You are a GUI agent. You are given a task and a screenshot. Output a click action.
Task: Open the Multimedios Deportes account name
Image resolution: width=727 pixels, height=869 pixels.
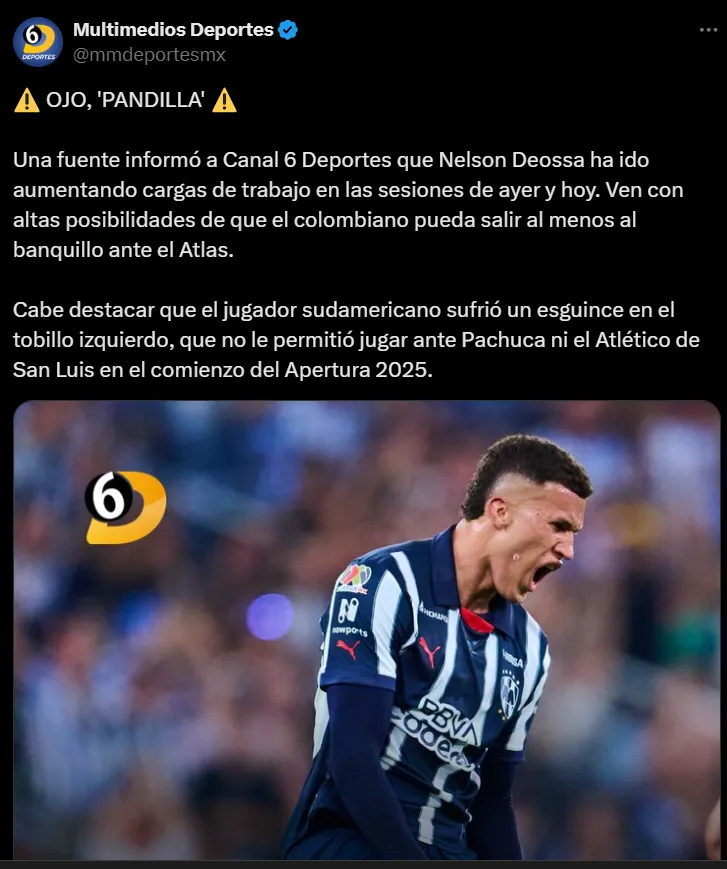(x=172, y=30)
